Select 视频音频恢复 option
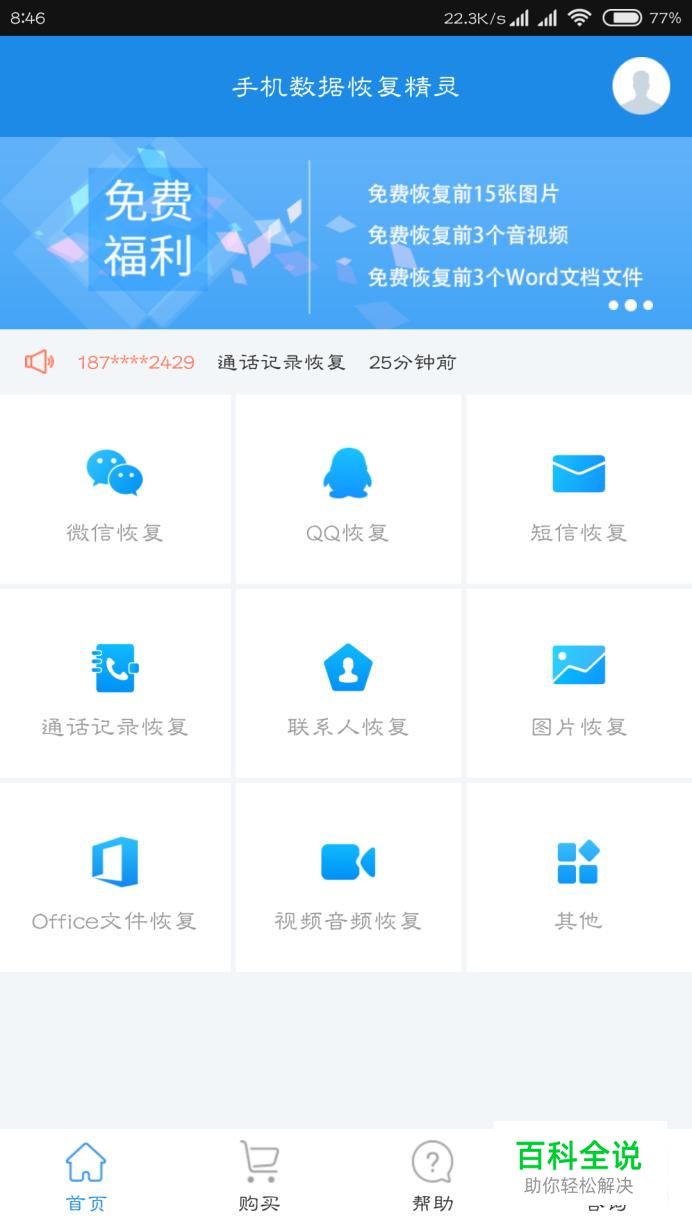 point(347,878)
